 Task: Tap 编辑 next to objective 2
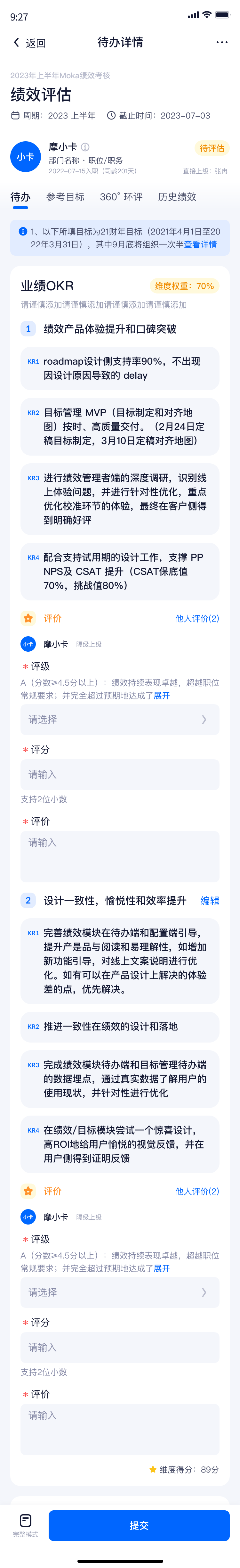point(210,900)
